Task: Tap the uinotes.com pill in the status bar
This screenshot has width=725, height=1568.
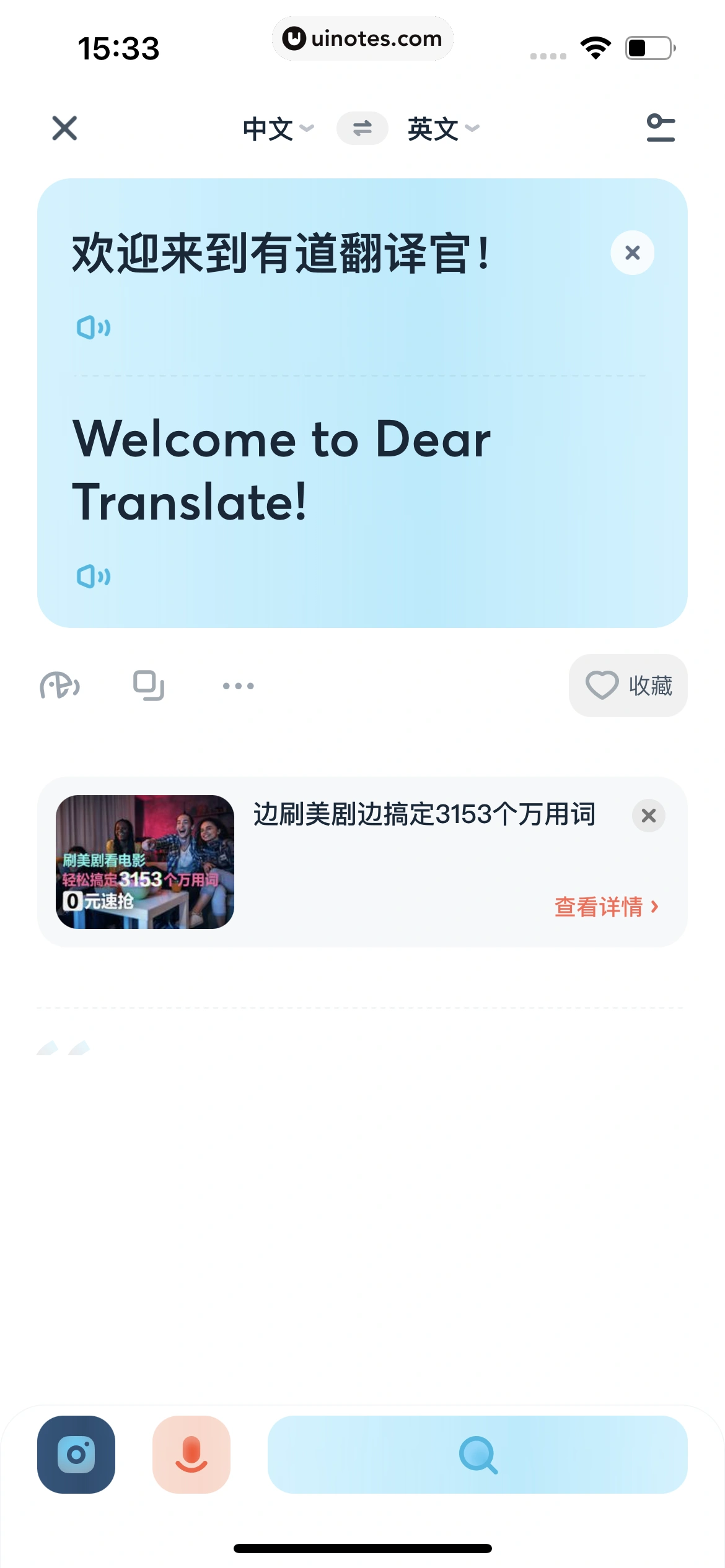Action: pos(362,38)
